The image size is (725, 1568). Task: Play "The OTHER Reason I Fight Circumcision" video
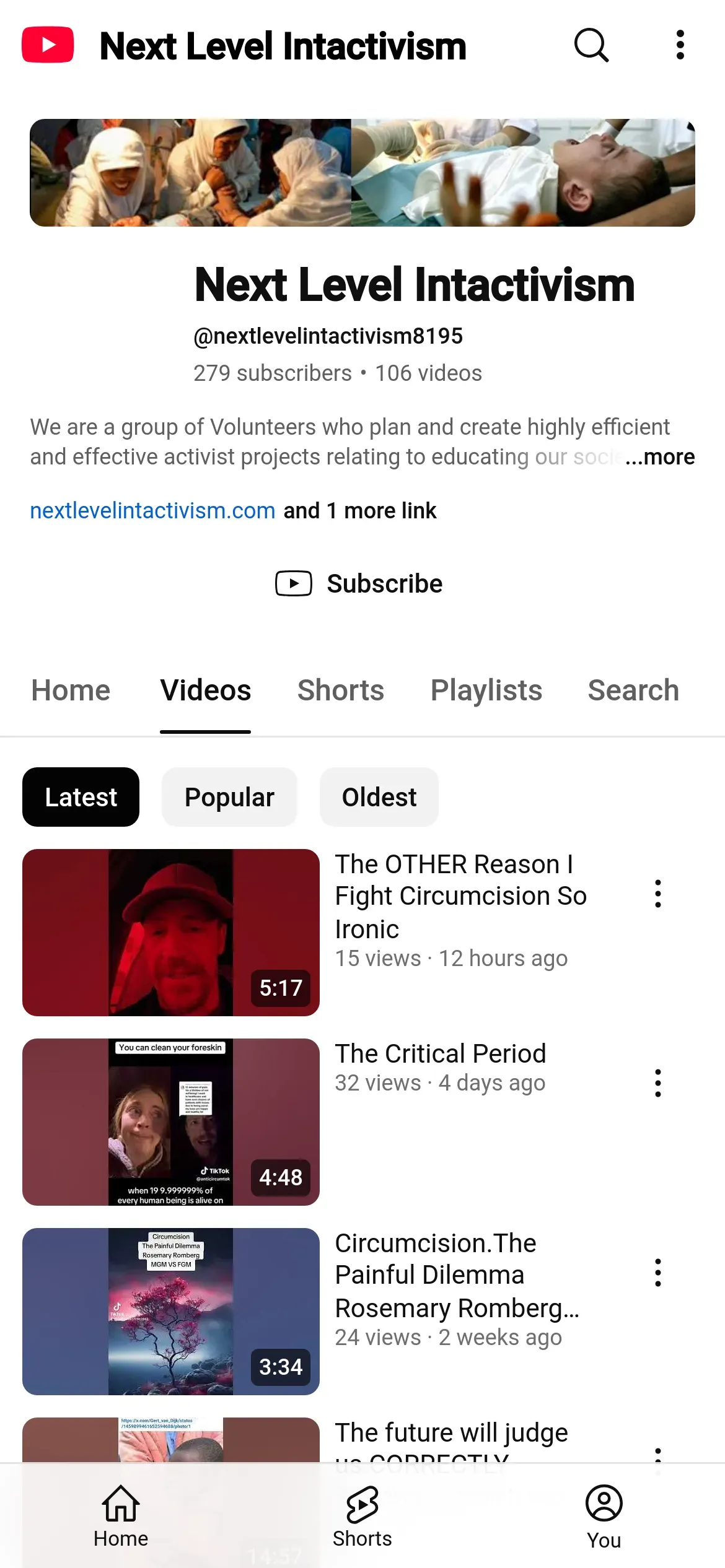171,932
